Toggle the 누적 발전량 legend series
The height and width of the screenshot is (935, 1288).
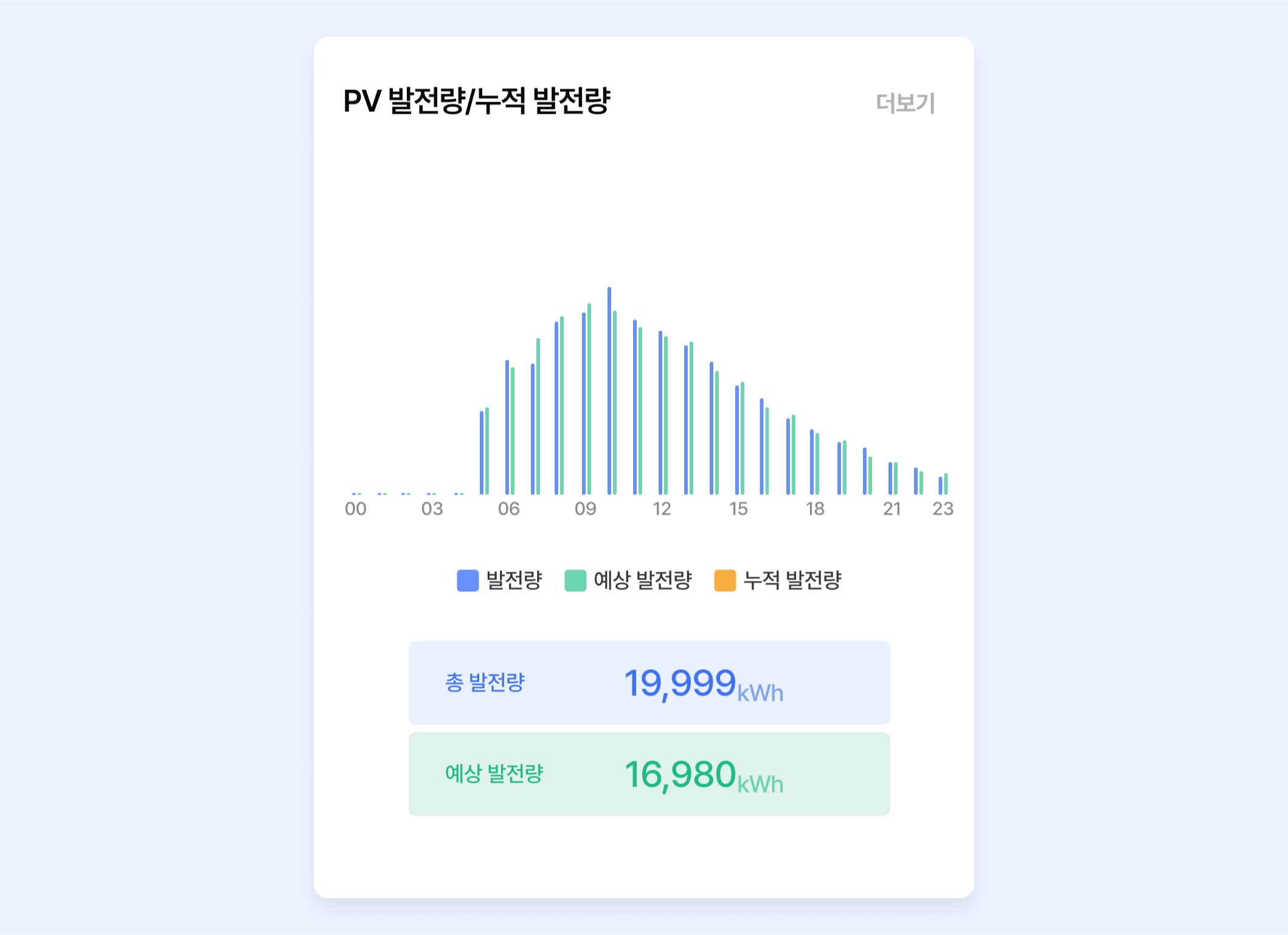[x=778, y=580]
